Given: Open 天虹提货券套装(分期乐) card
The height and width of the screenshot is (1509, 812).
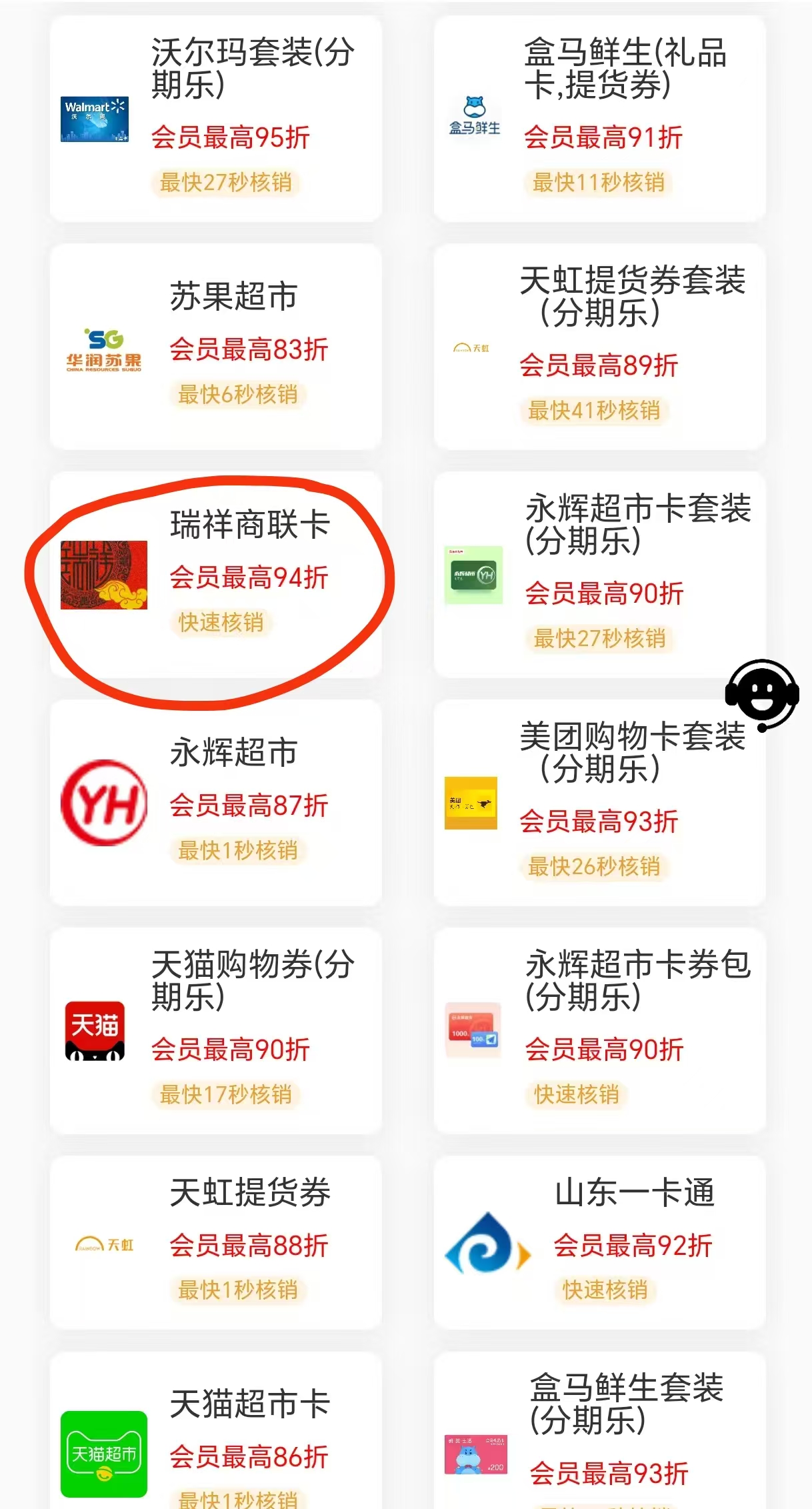Looking at the screenshot, I should (599, 347).
